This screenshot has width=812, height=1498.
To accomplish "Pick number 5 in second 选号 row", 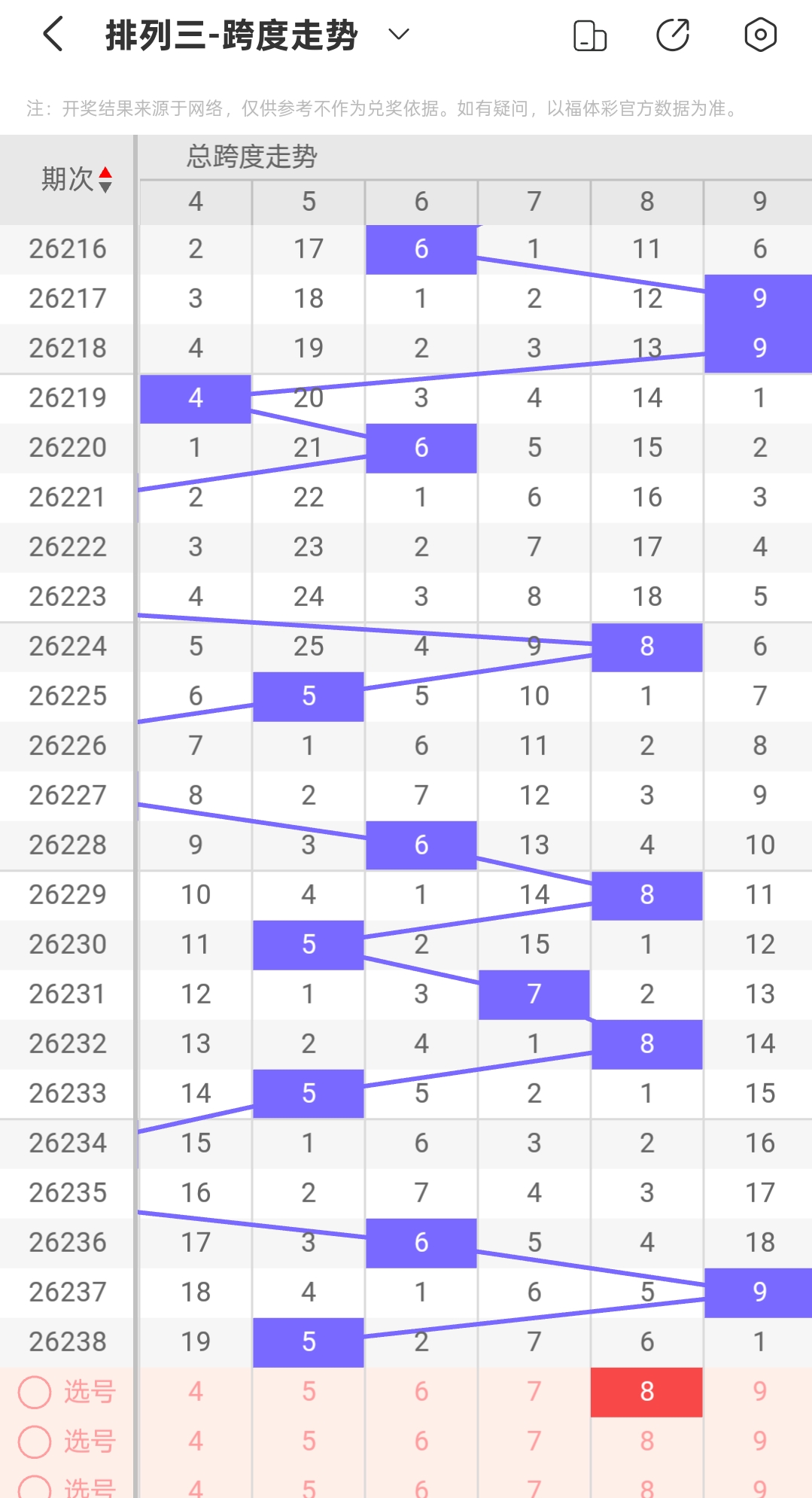I will point(309,1442).
